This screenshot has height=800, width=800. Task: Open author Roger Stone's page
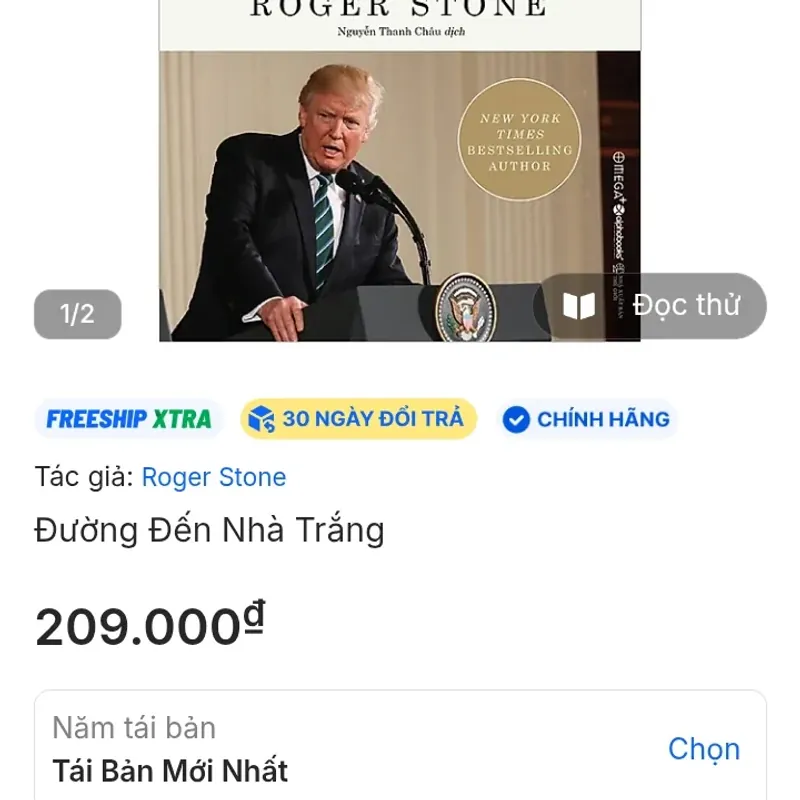point(214,477)
